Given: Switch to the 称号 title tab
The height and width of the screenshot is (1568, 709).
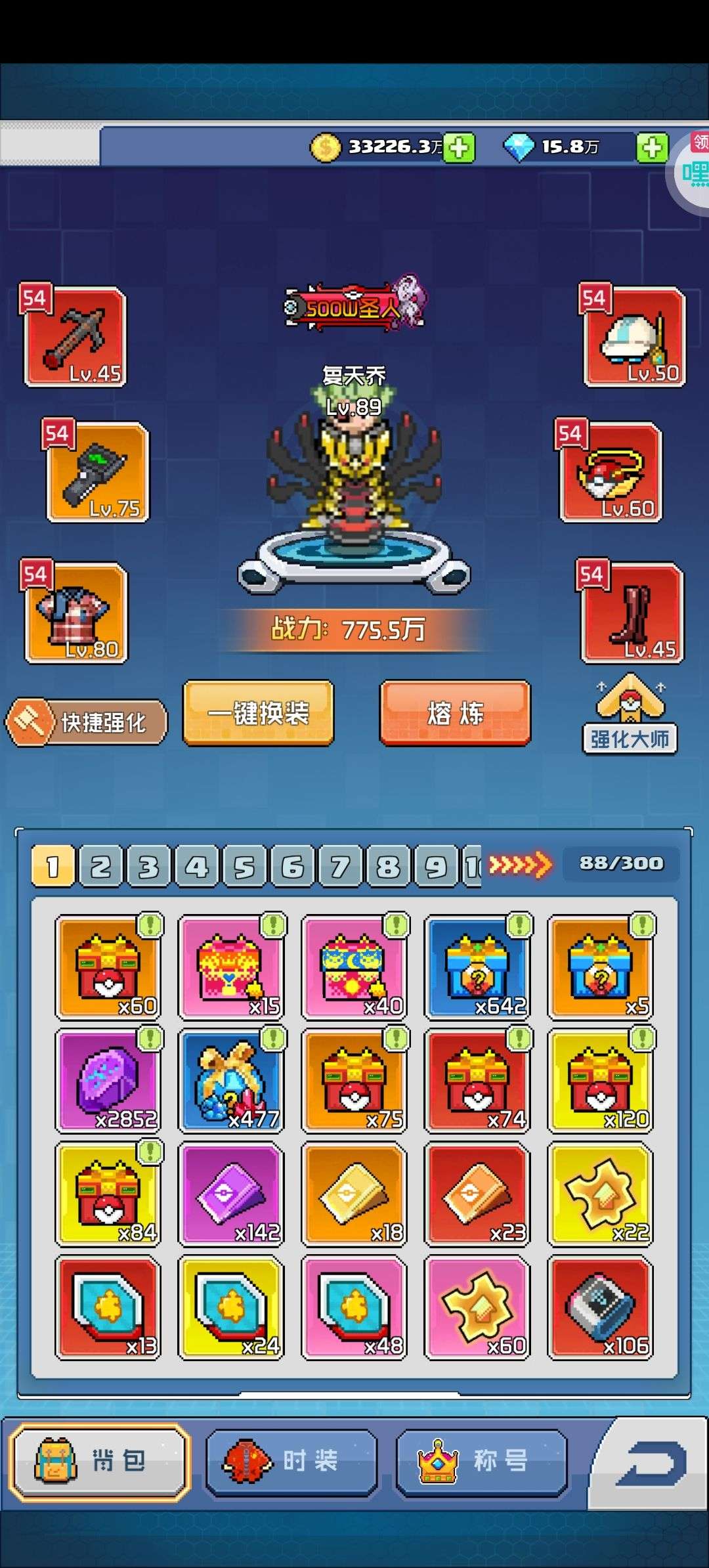Looking at the screenshot, I should point(481,1461).
